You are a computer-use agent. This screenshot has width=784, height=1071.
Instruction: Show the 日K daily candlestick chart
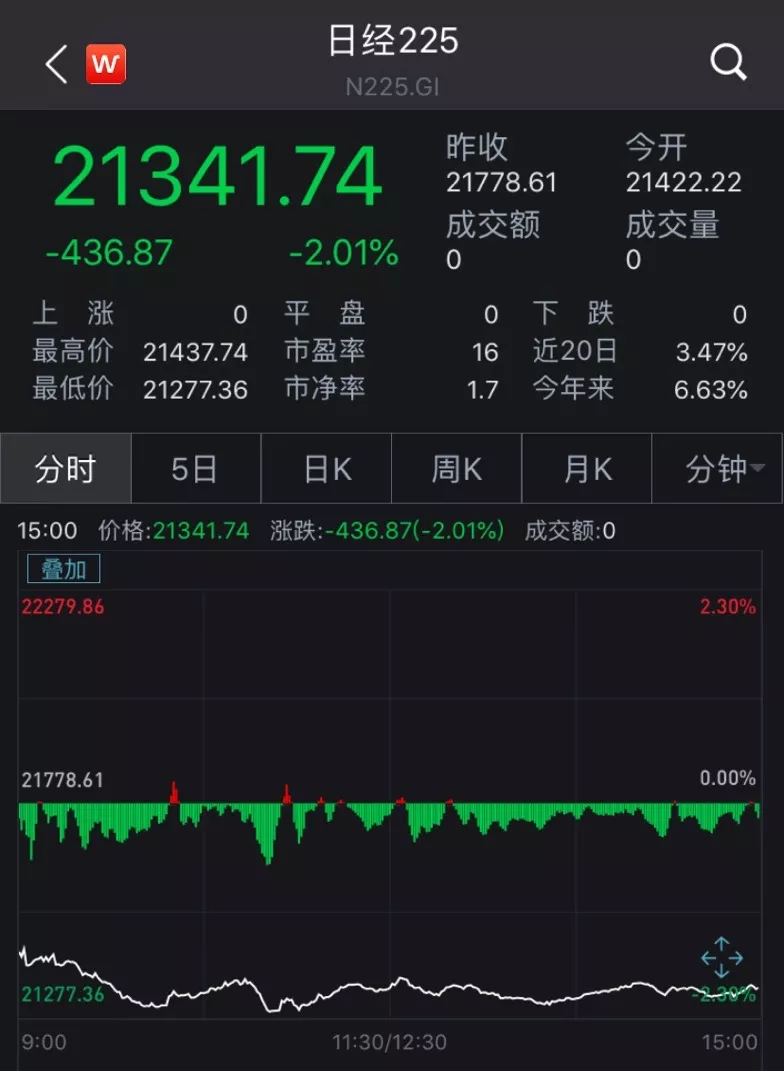[x=326, y=469]
